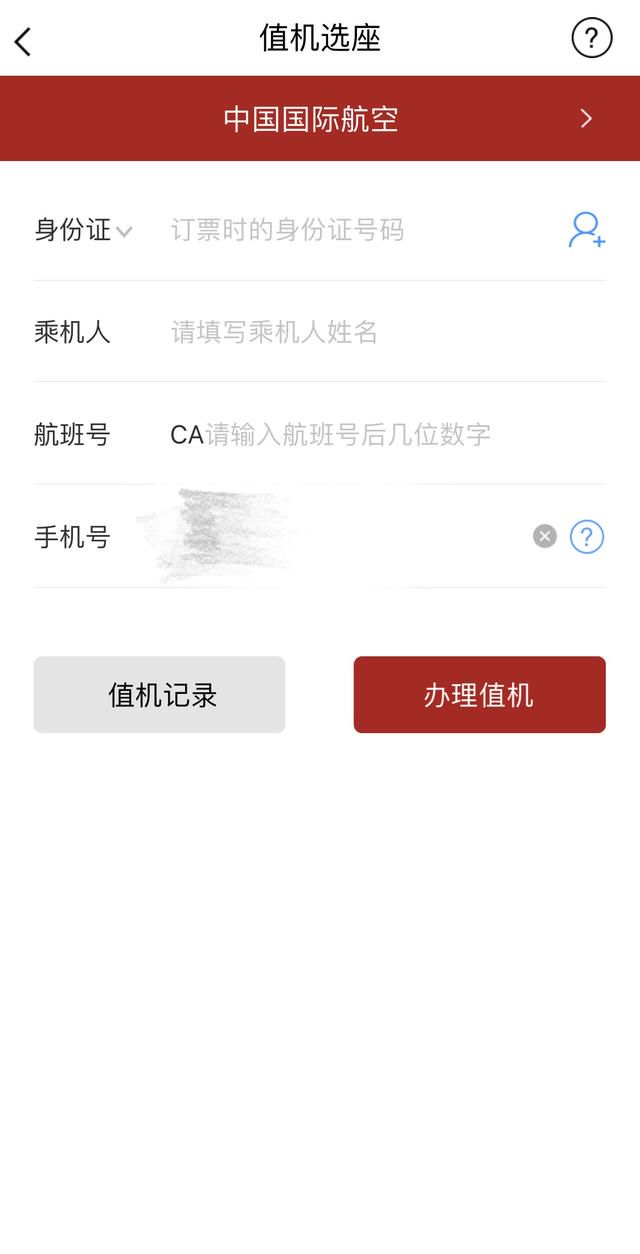The image size is (640, 1254).
Task: Open the 中国国际航空 airline selector
Action: click(320, 119)
